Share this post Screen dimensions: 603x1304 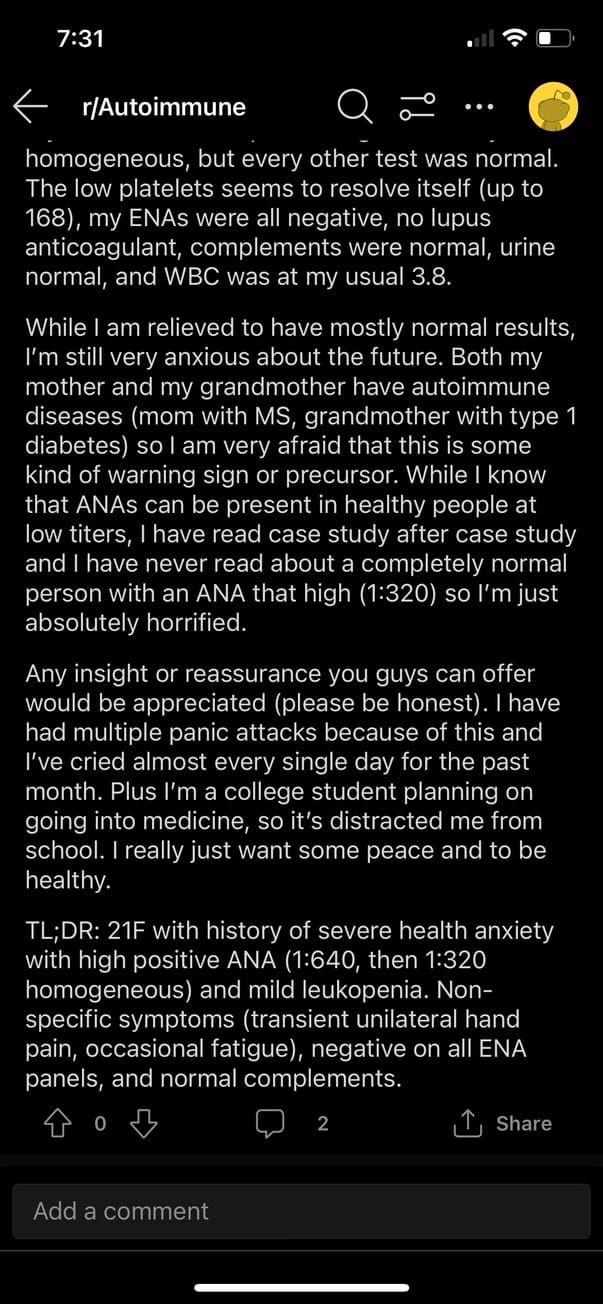[503, 1124]
